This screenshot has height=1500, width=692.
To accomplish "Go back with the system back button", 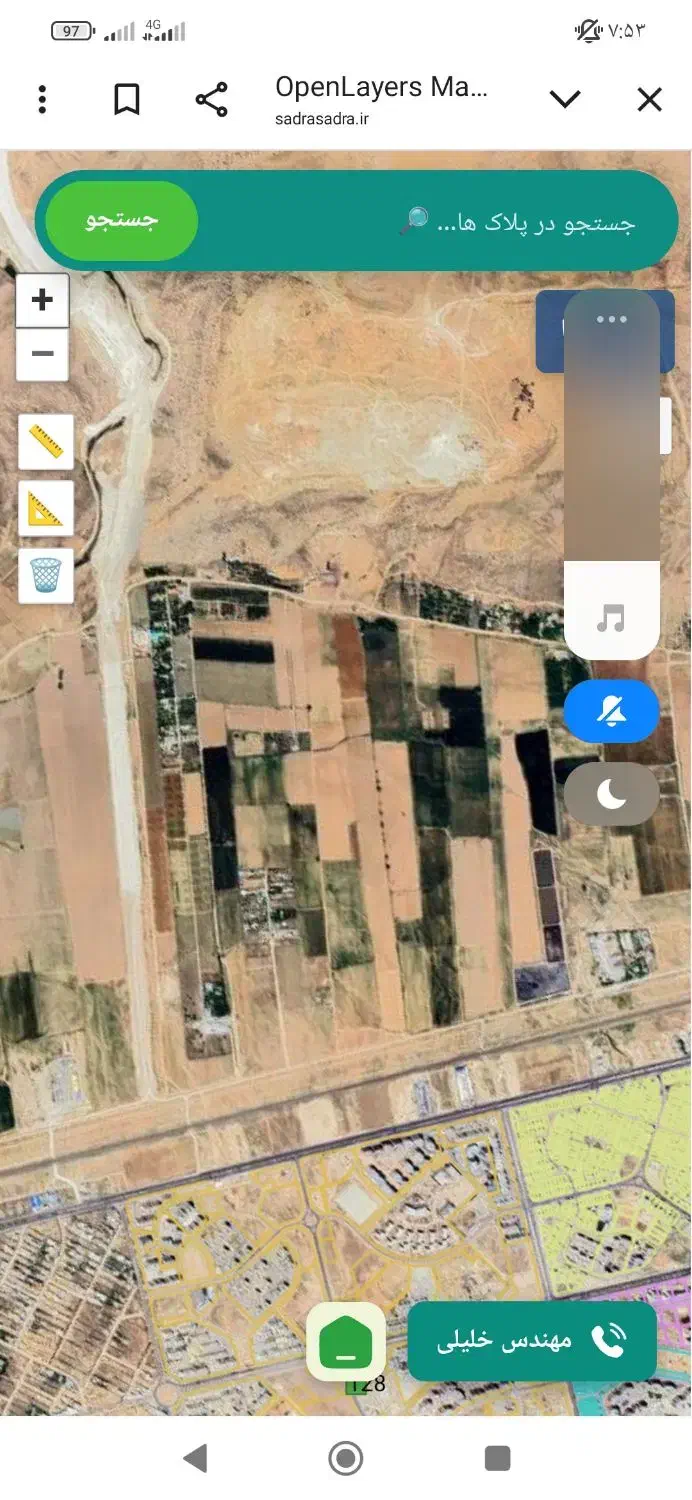I will [x=195, y=1458].
